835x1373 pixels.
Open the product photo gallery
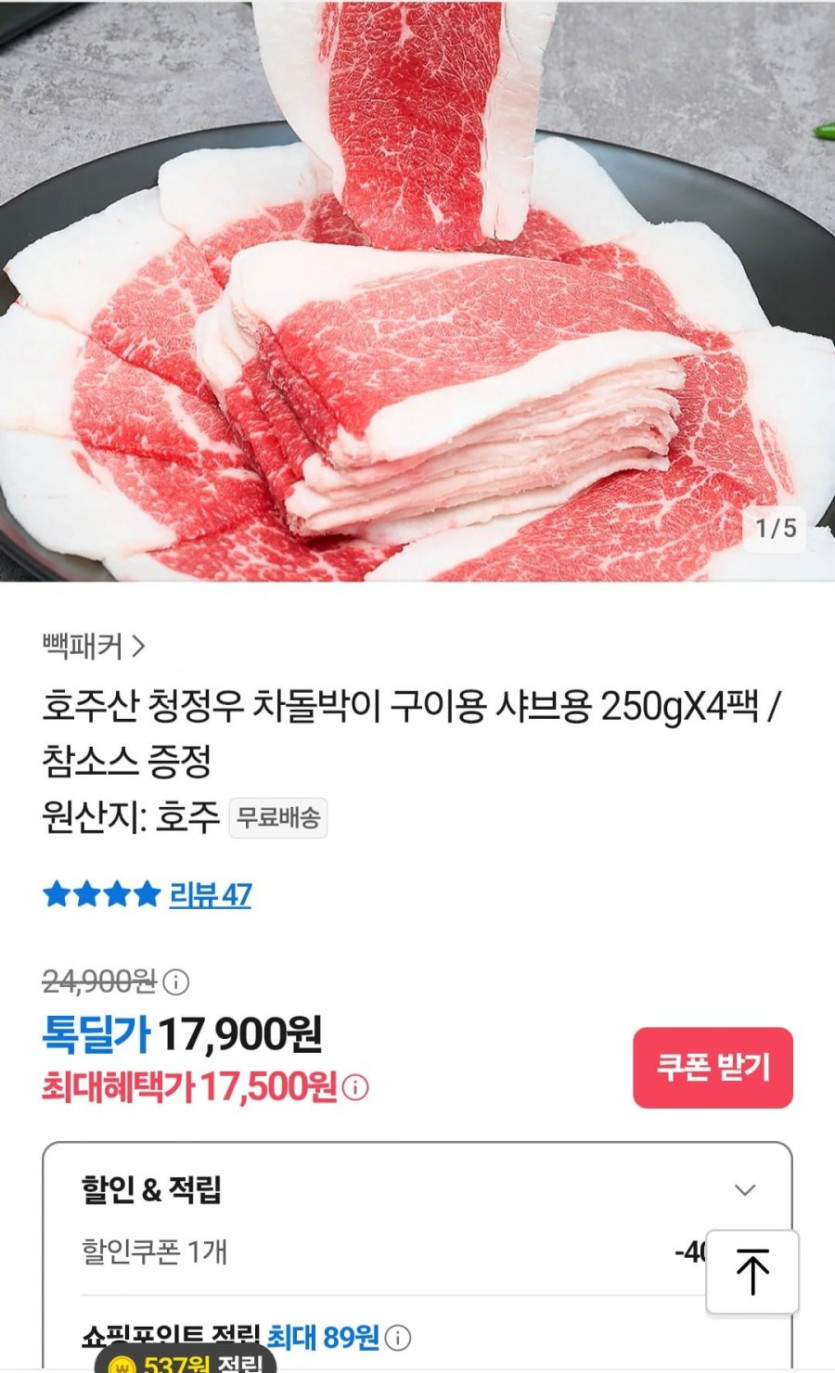417,290
